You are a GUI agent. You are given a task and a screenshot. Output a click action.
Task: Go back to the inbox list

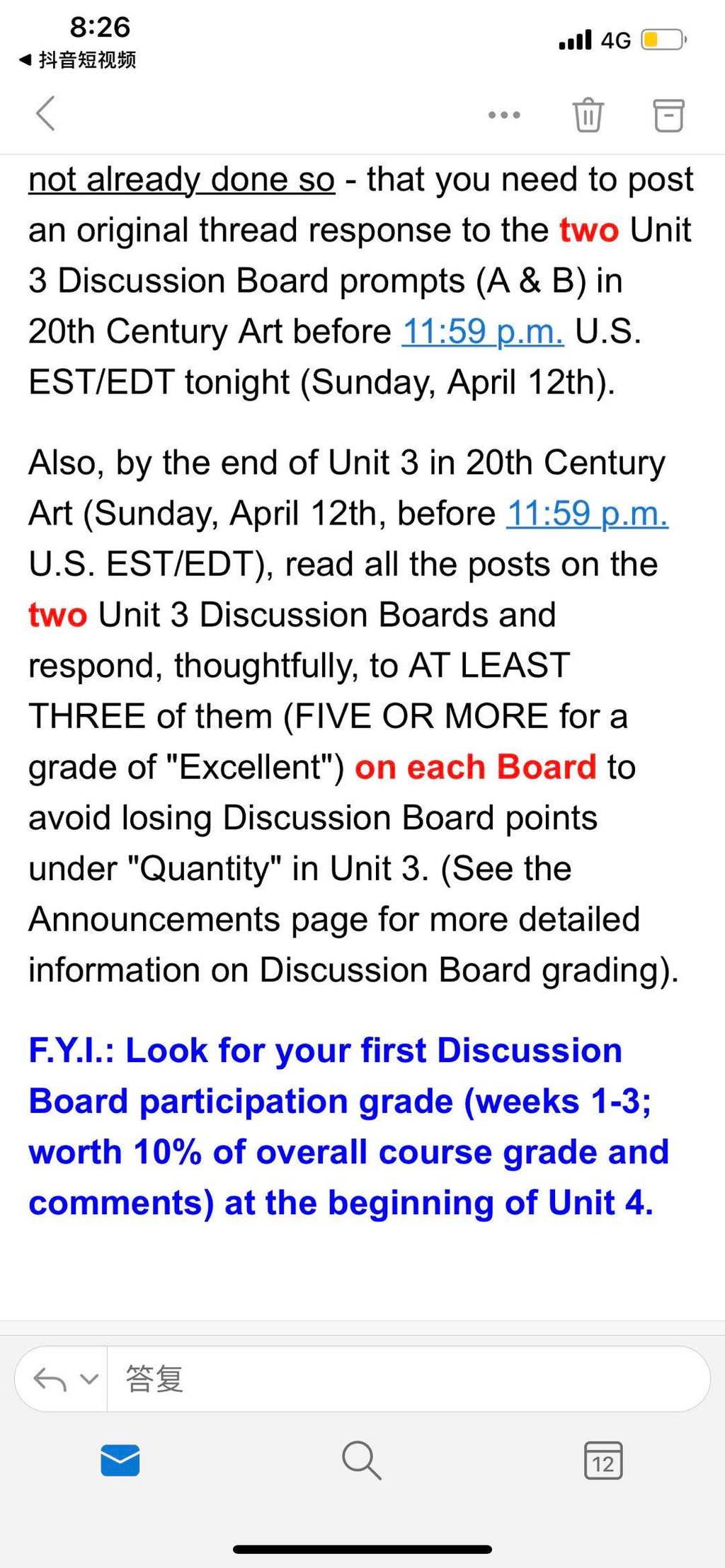(45, 114)
